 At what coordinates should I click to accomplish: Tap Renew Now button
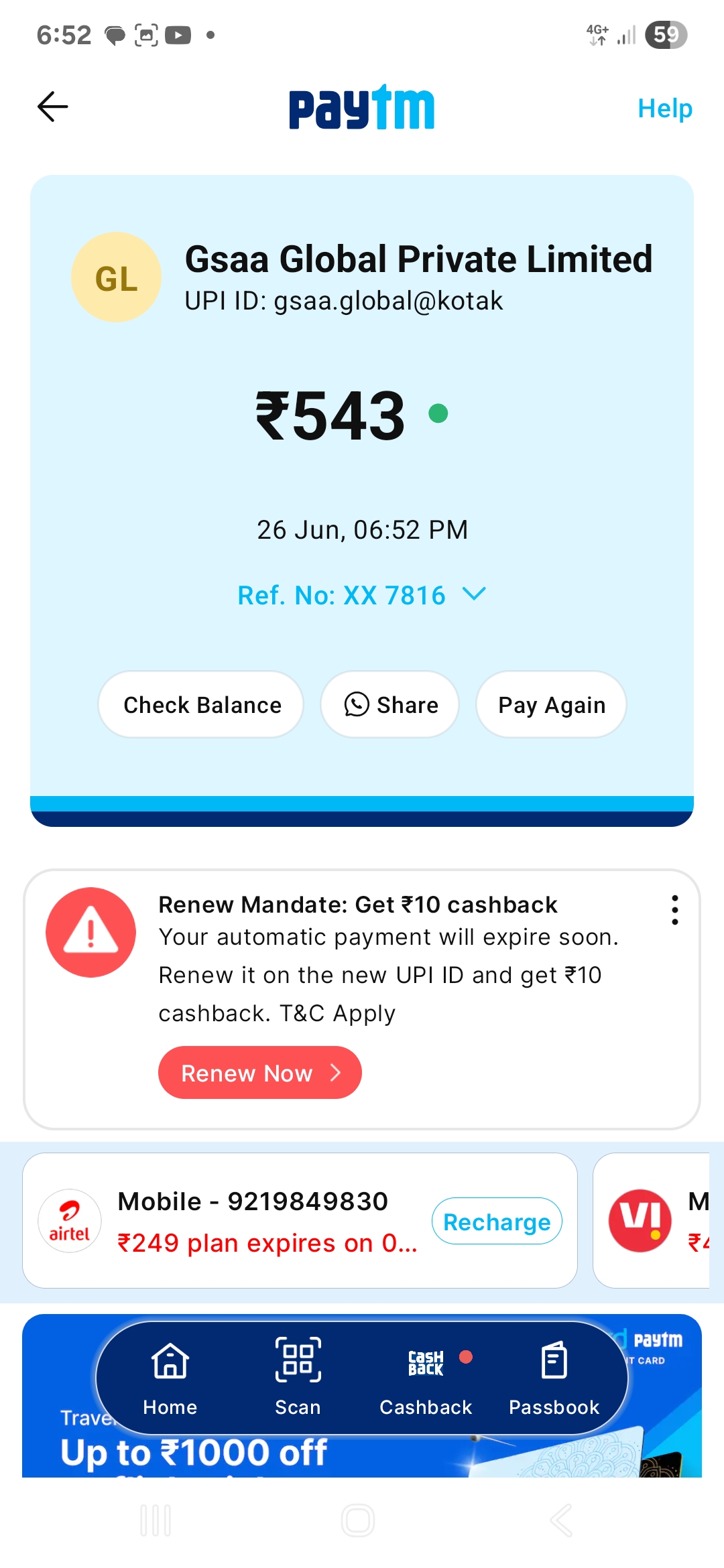260,1073
